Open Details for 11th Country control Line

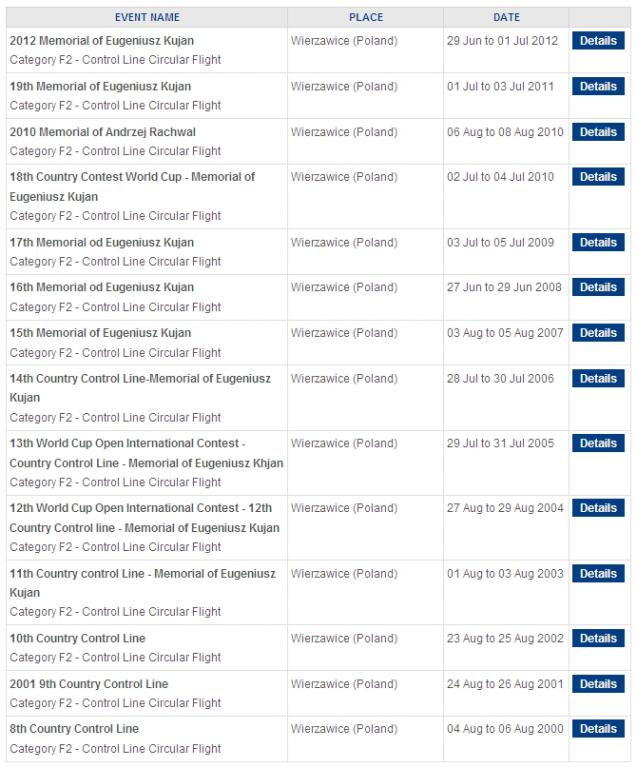(x=598, y=574)
